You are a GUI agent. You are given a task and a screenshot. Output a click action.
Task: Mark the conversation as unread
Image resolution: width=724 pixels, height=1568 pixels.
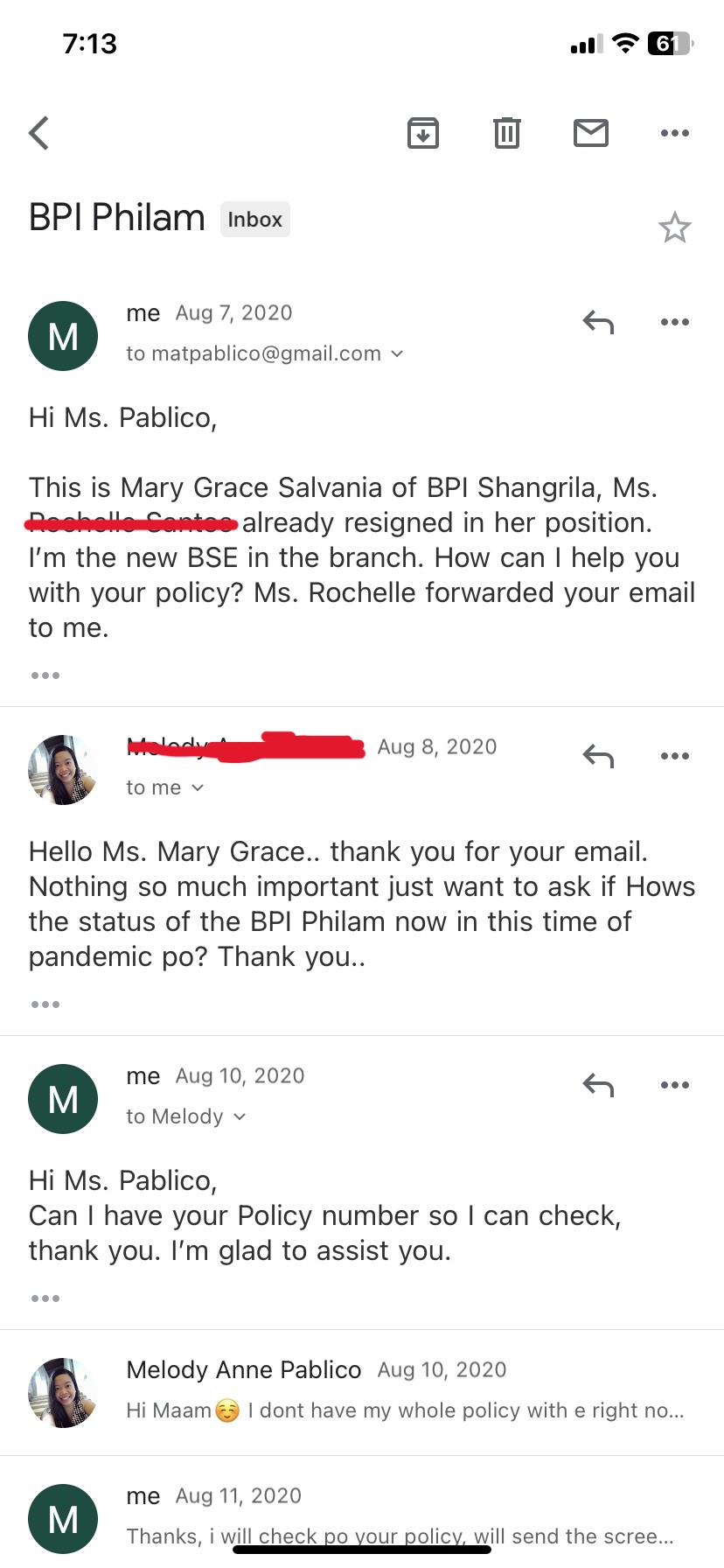coord(591,134)
